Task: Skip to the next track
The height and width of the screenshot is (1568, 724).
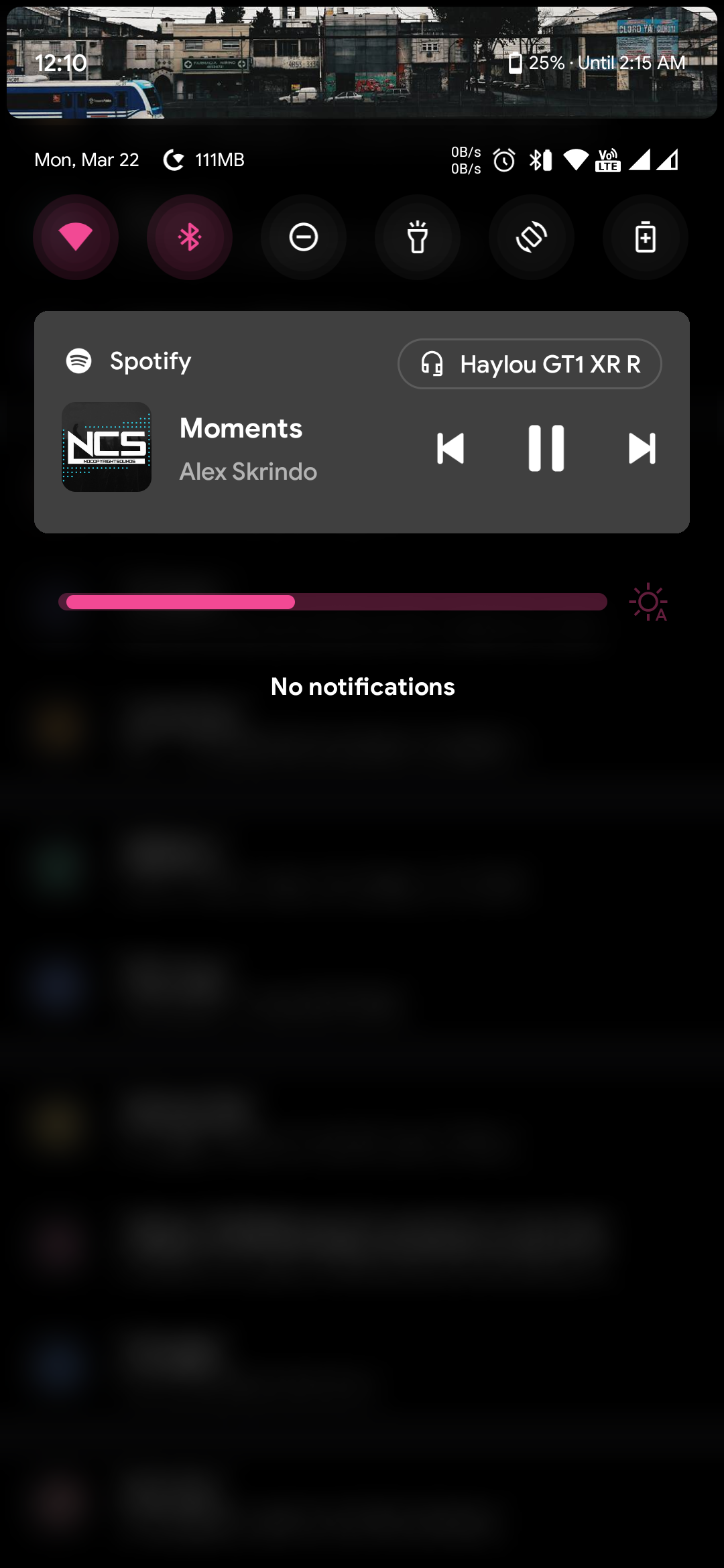Action: [x=642, y=448]
